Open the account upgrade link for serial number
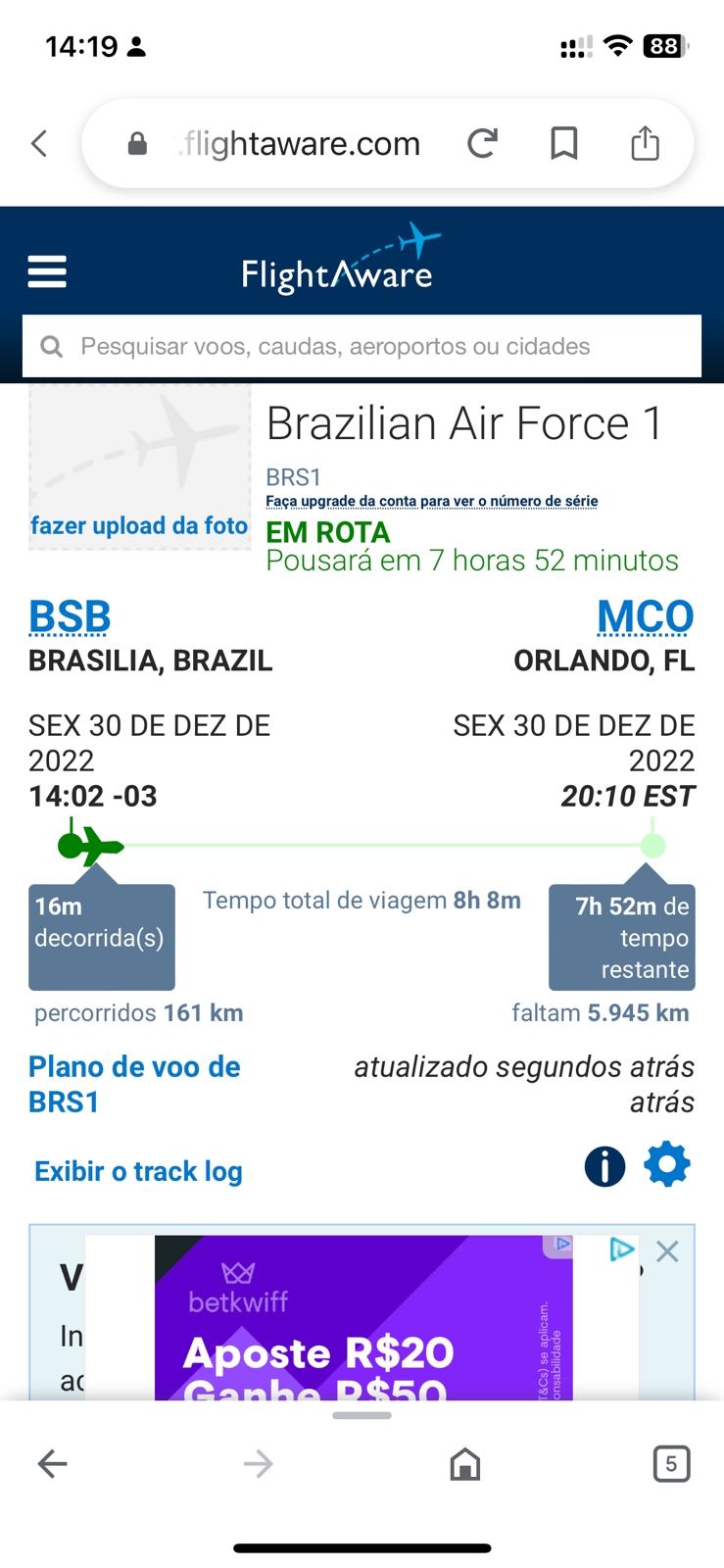Screen dimensions: 724x1568 [431, 501]
